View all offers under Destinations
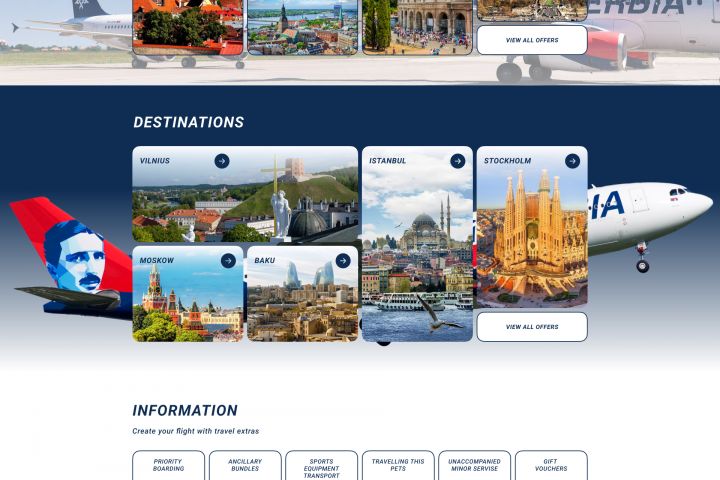This screenshot has height=480, width=720. coord(531,327)
